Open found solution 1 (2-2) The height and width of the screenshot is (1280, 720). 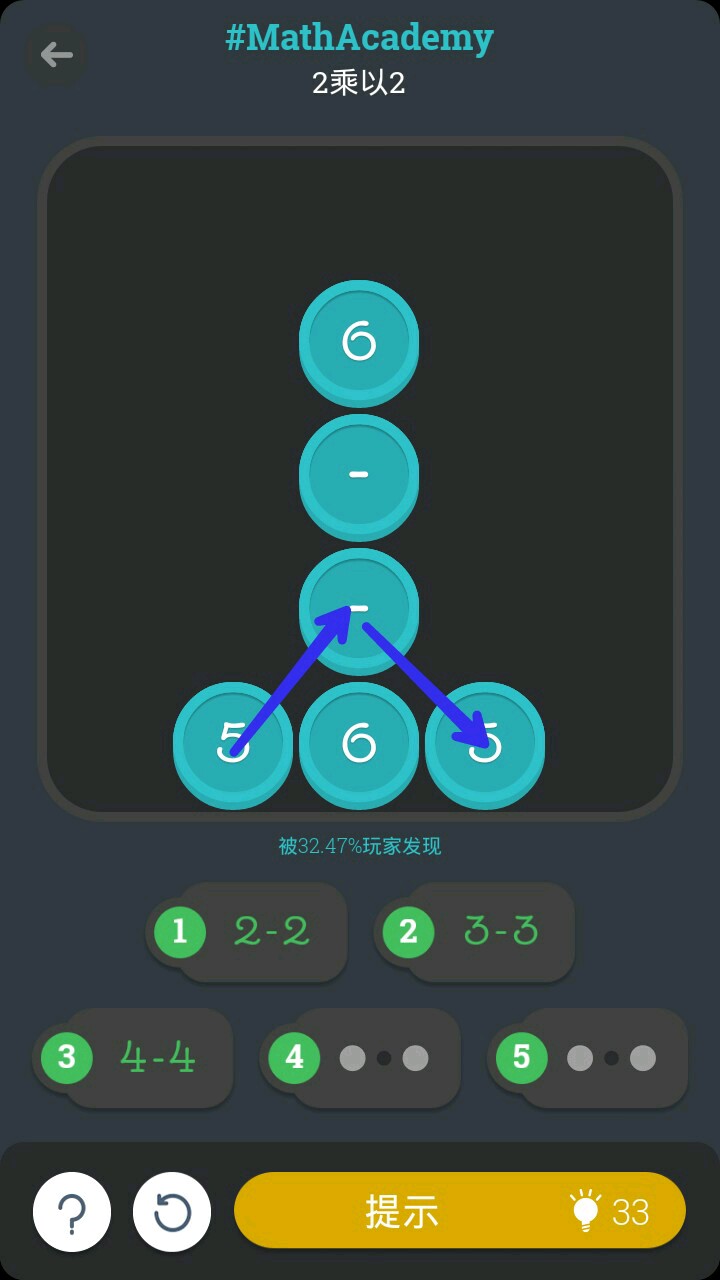(250, 932)
